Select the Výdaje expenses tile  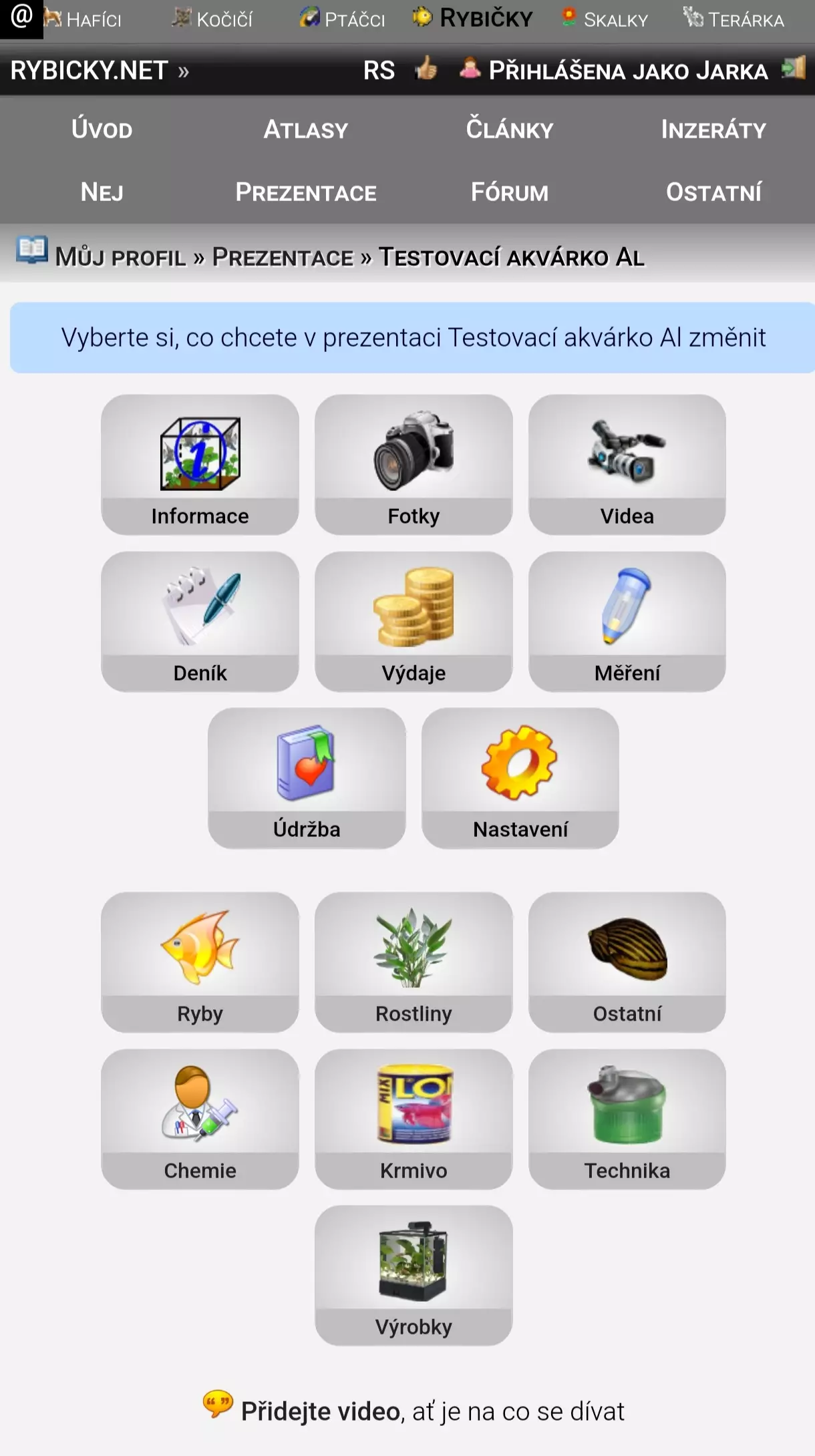point(414,621)
